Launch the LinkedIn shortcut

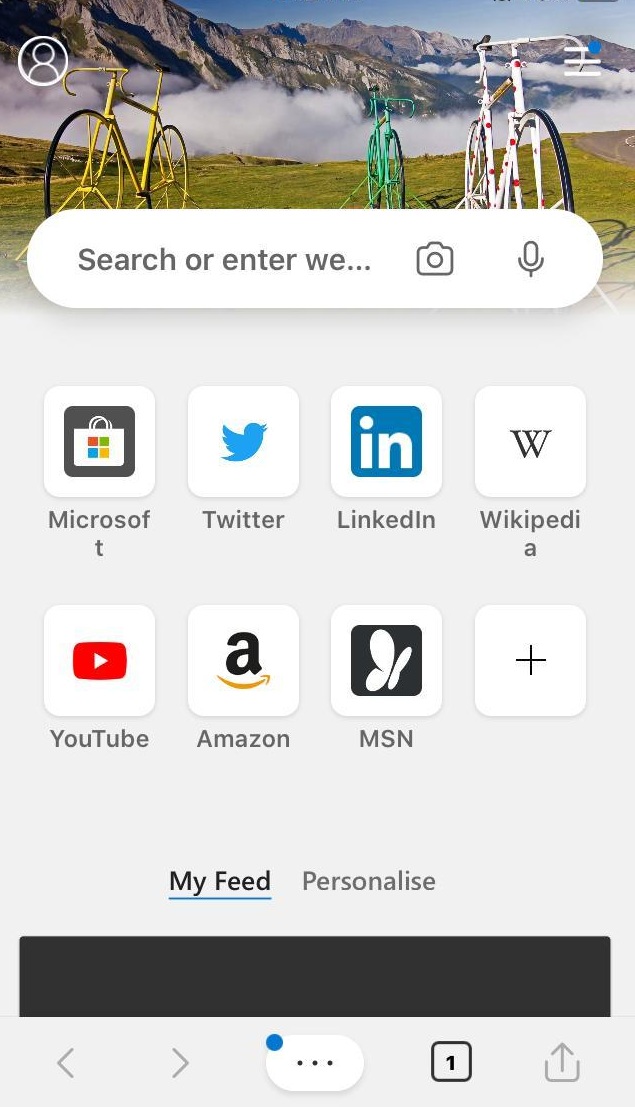(386, 442)
